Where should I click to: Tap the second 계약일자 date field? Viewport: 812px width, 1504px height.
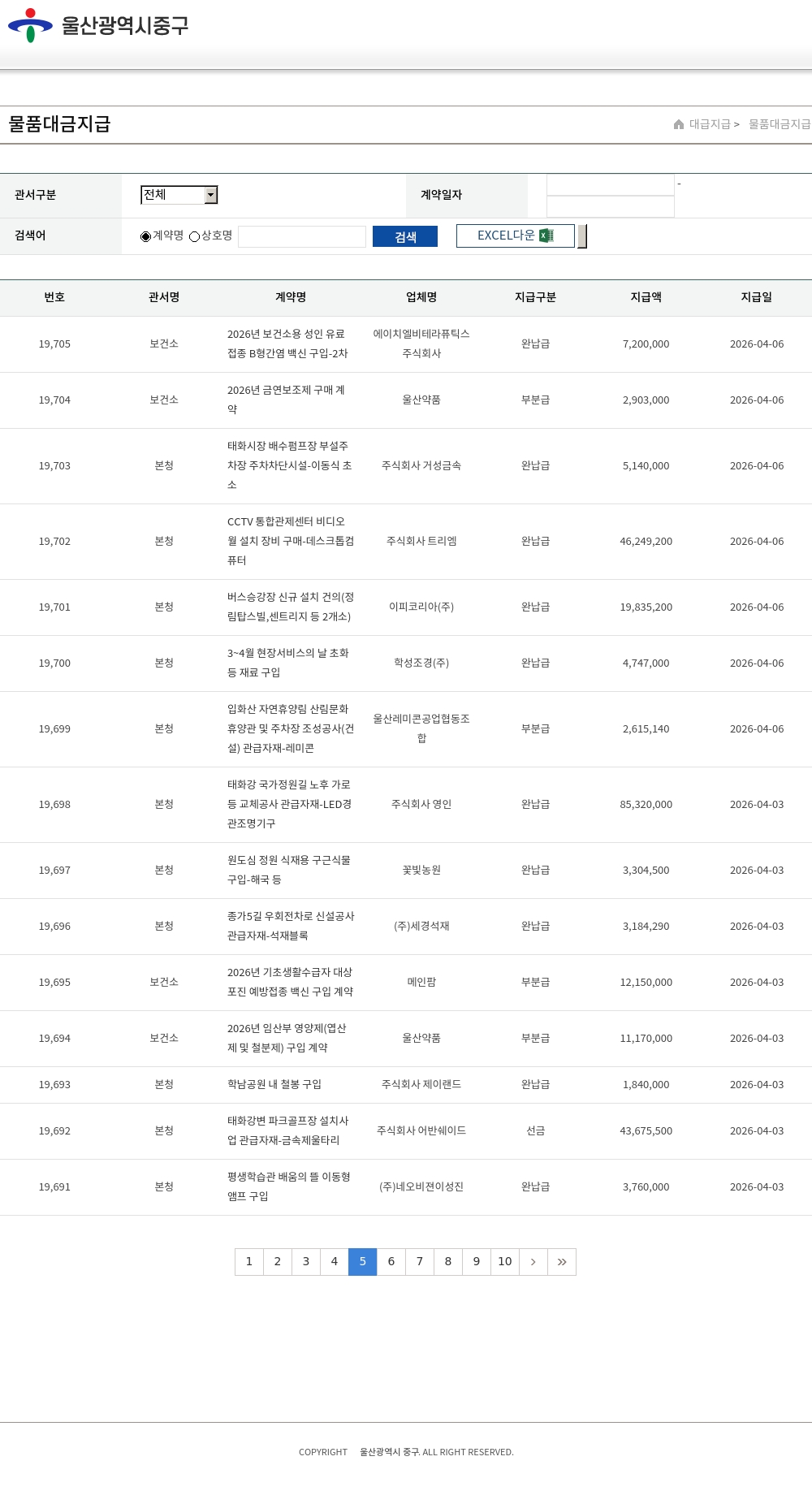(610, 207)
